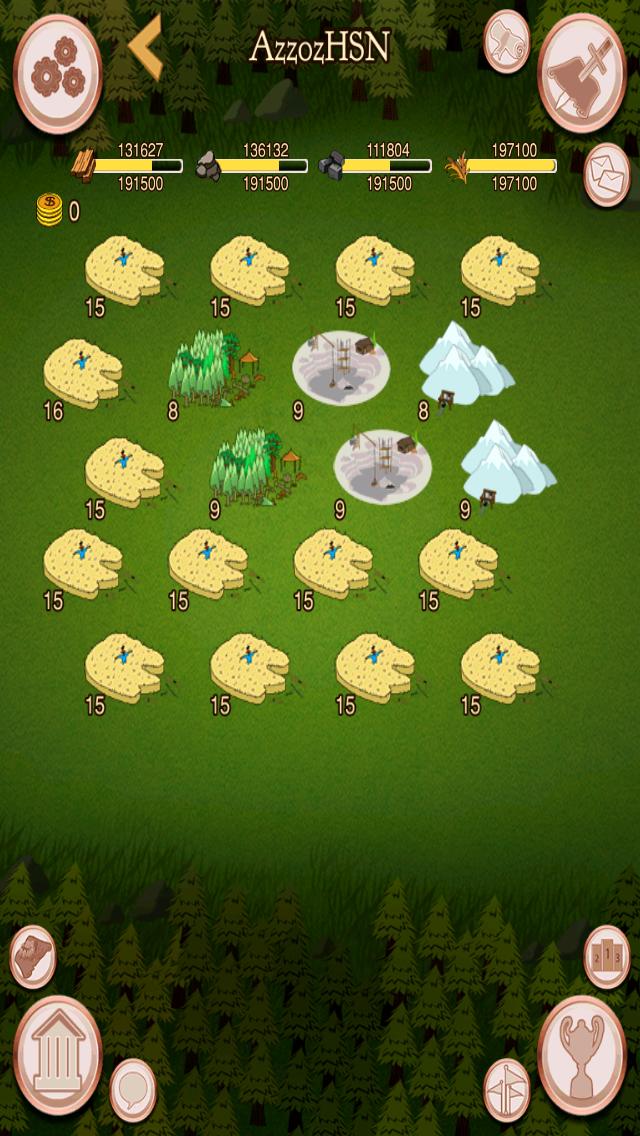640x1136 pixels.
Task: Open the world map icon
Action: tap(33, 956)
